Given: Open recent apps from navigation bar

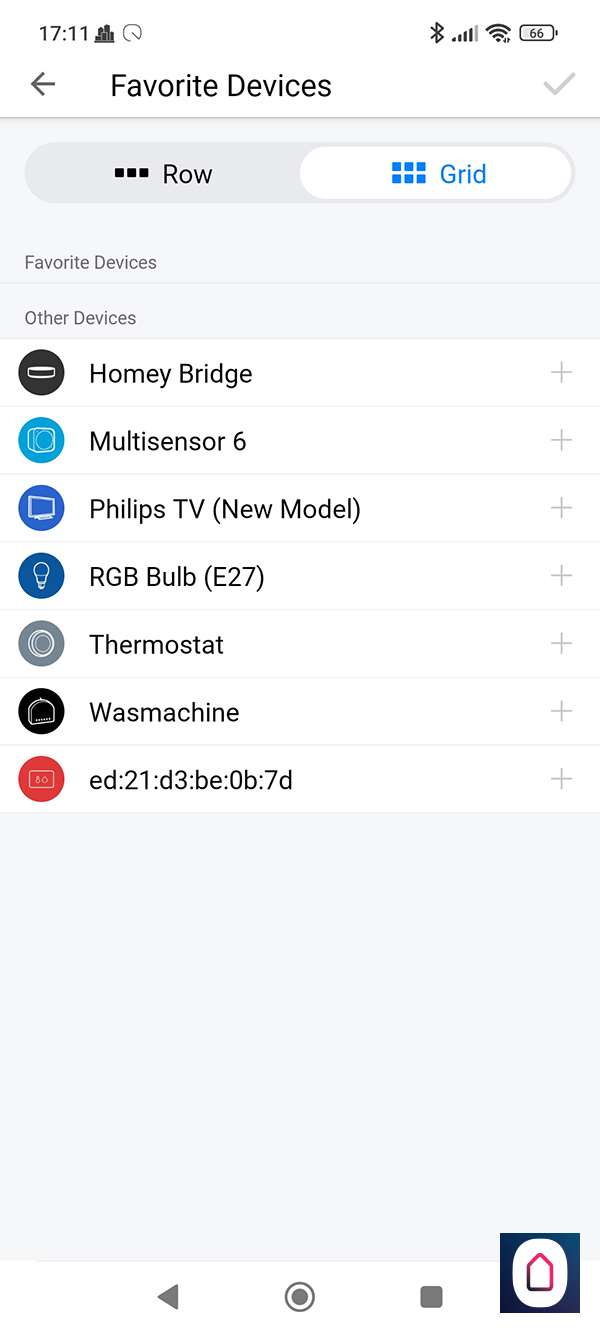Looking at the screenshot, I should pyautogui.click(x=431, y=1297).
